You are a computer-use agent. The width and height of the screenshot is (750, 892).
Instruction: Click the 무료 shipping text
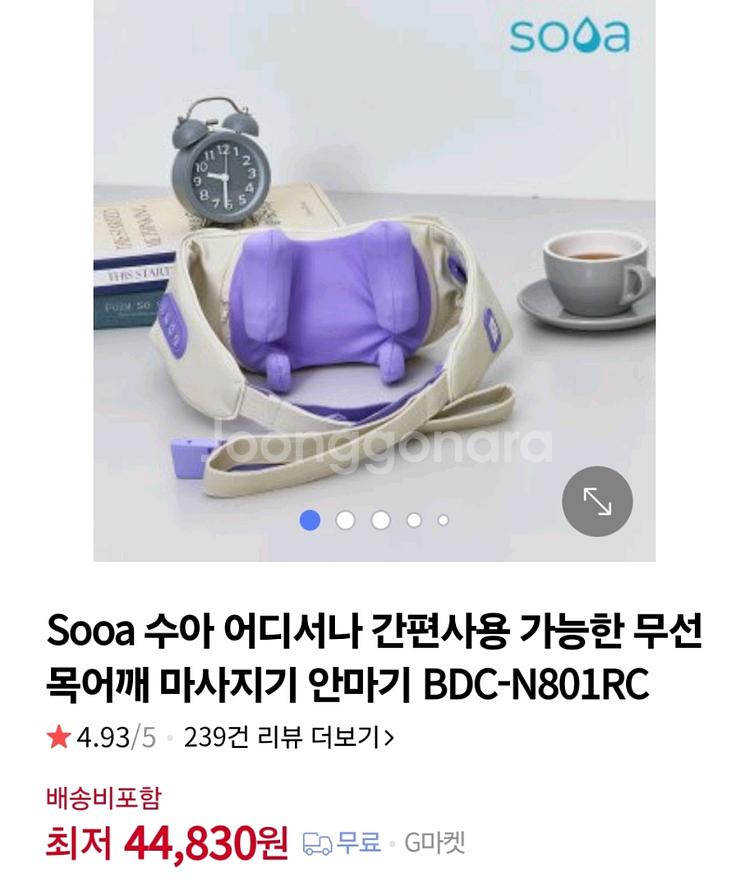(x=360, y=839)
